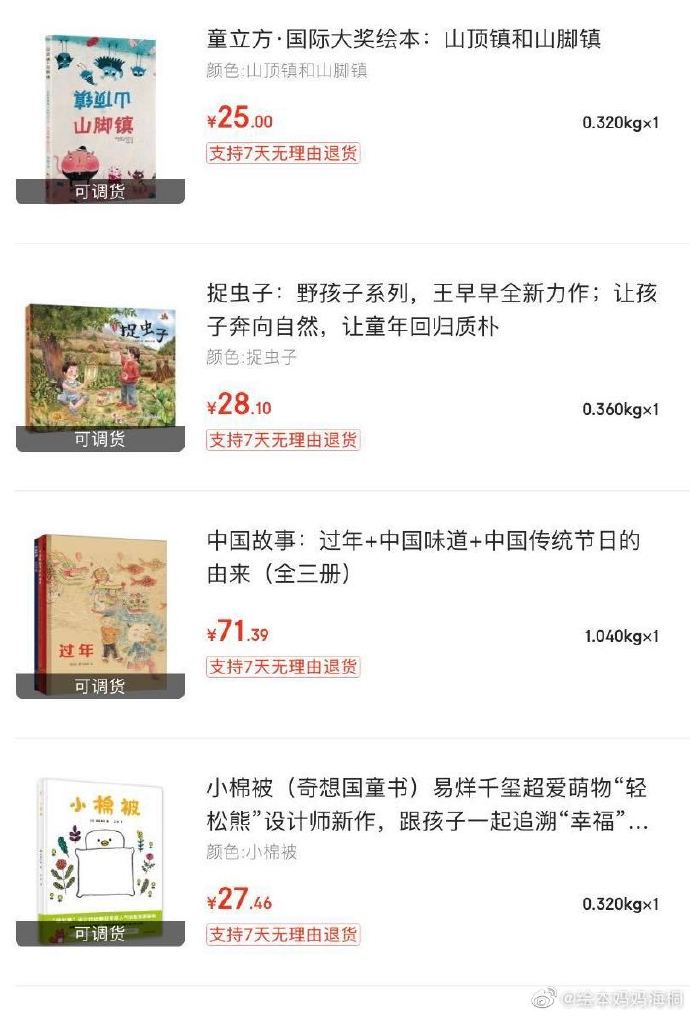
Task: Open the 山顶镇和山脚镇 book item
Action: tap(403, 40)
